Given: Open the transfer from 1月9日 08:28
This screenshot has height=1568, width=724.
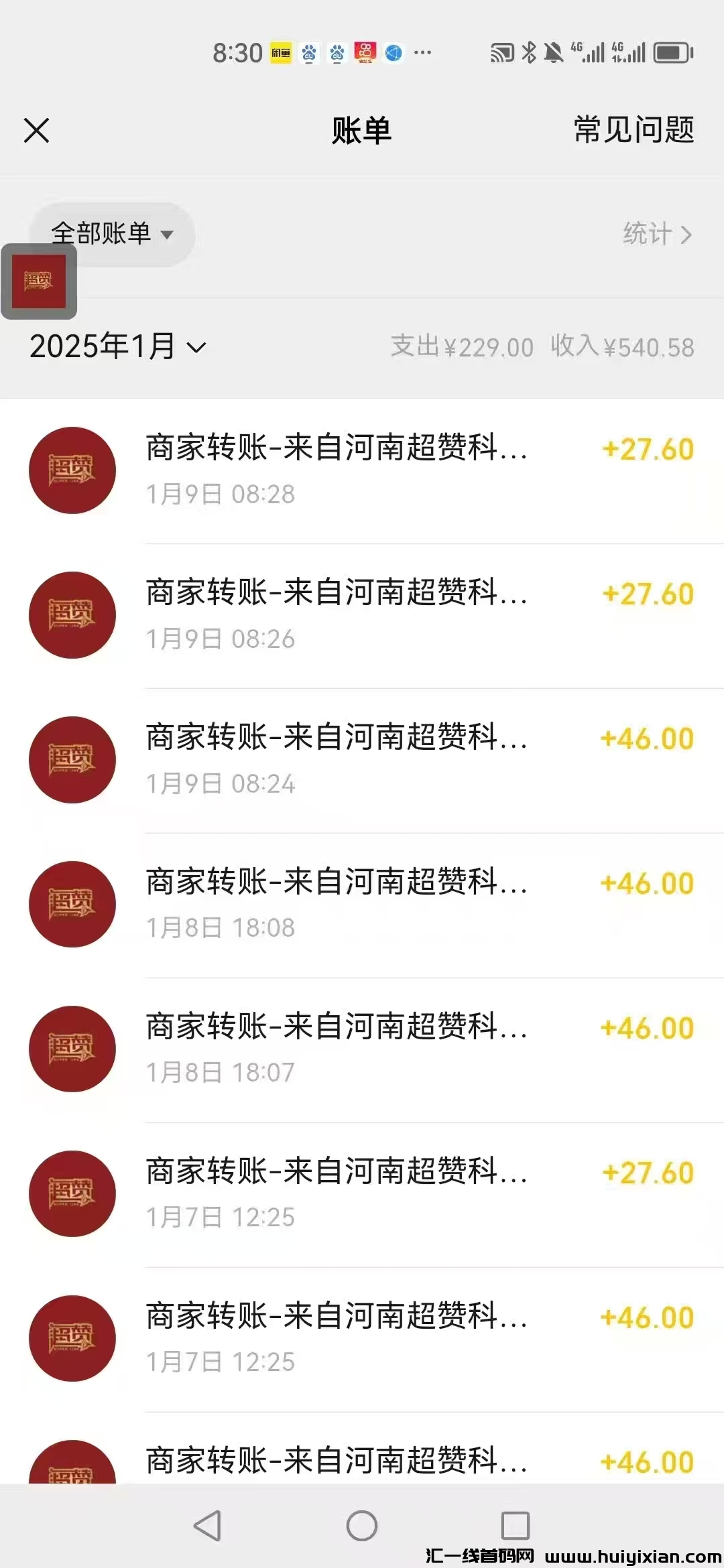Looking at the screenshot, I should [362, 470].
